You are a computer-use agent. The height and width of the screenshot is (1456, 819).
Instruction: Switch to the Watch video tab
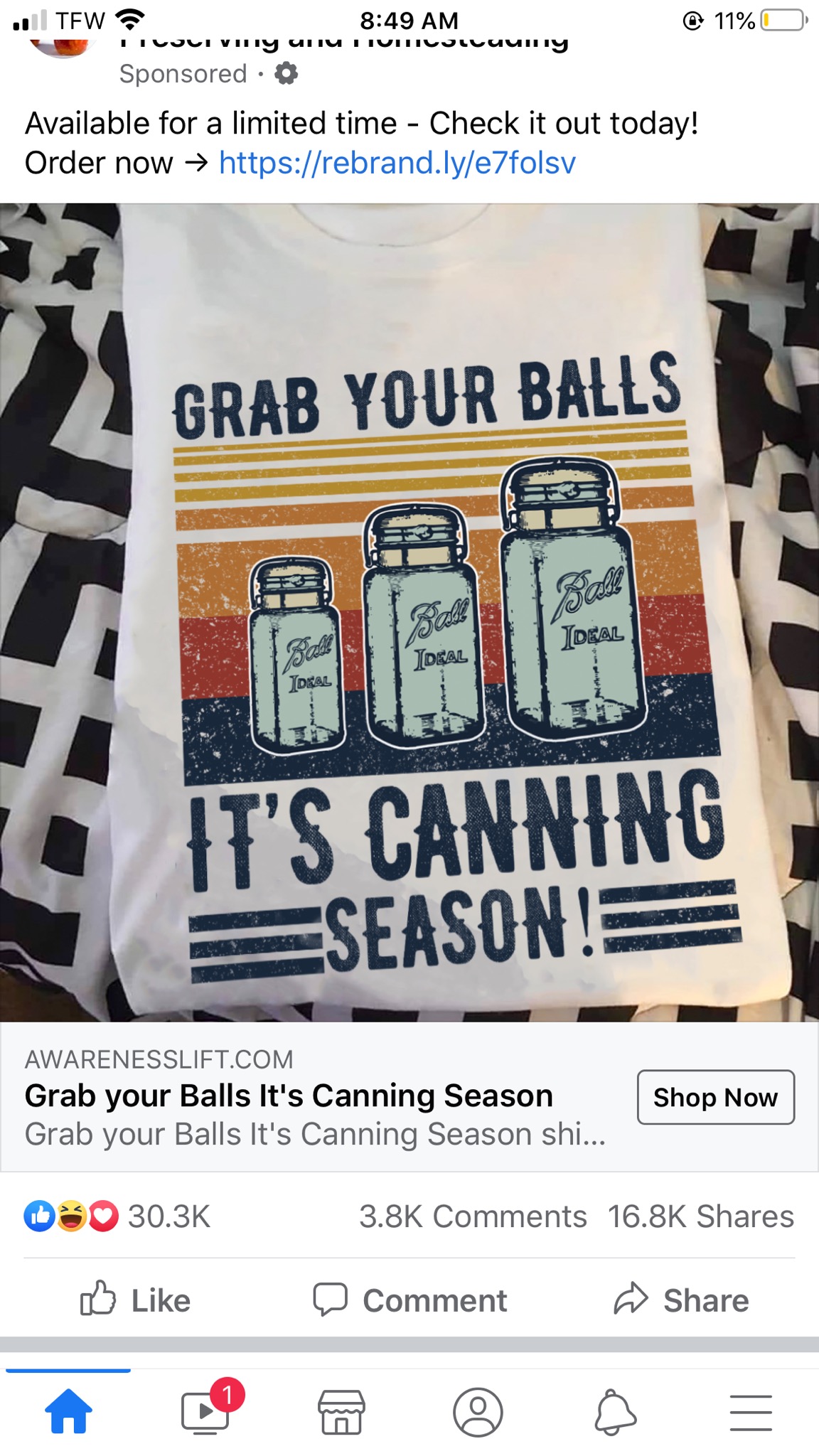(205, 1411)
